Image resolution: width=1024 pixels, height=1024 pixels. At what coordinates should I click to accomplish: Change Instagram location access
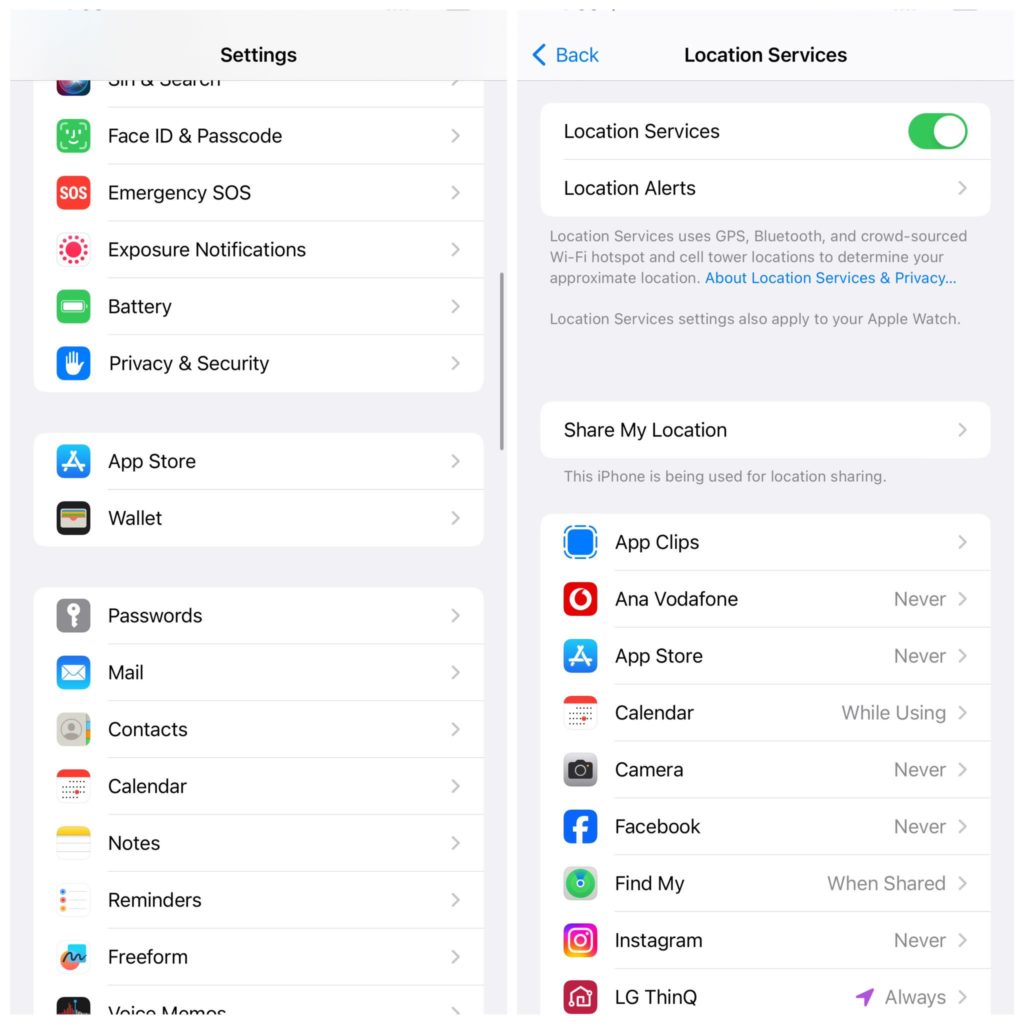click(x=765, y=941)
